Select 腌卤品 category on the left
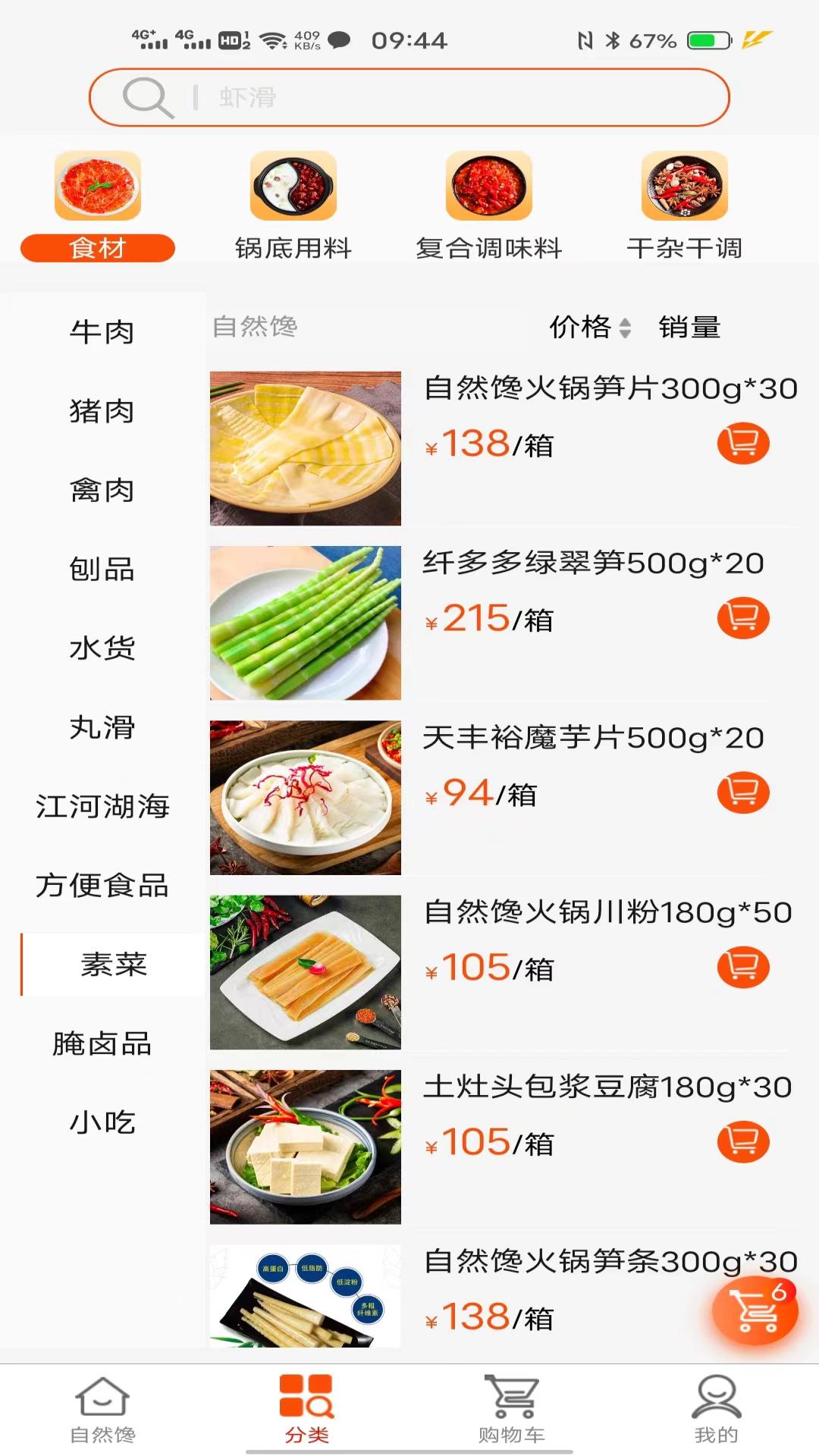819x1456 pixels. 103,1044
